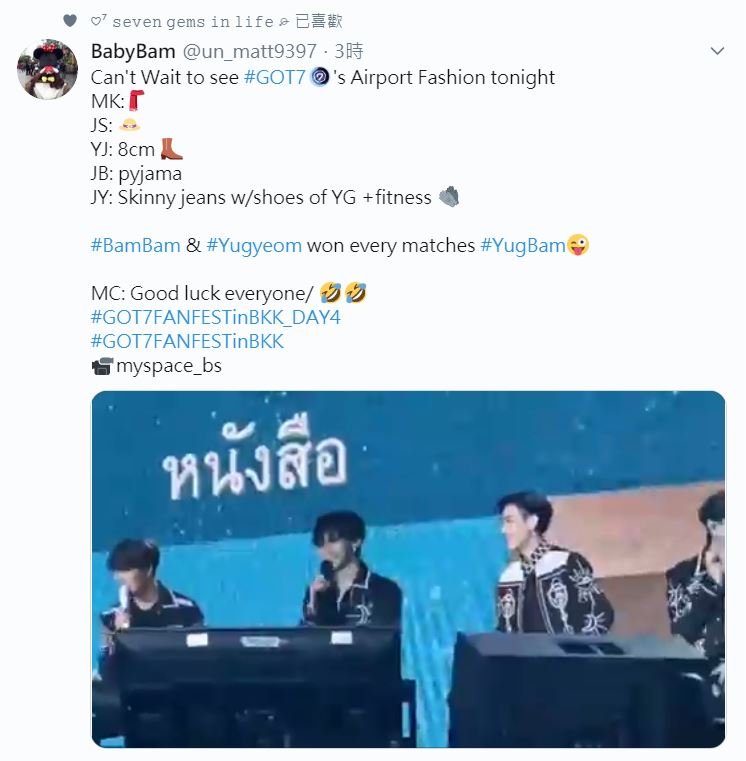Viewport: 746px width, 761px height.
Task: Open the tweet's dropdown chevron menu
Action: [717, 50]
